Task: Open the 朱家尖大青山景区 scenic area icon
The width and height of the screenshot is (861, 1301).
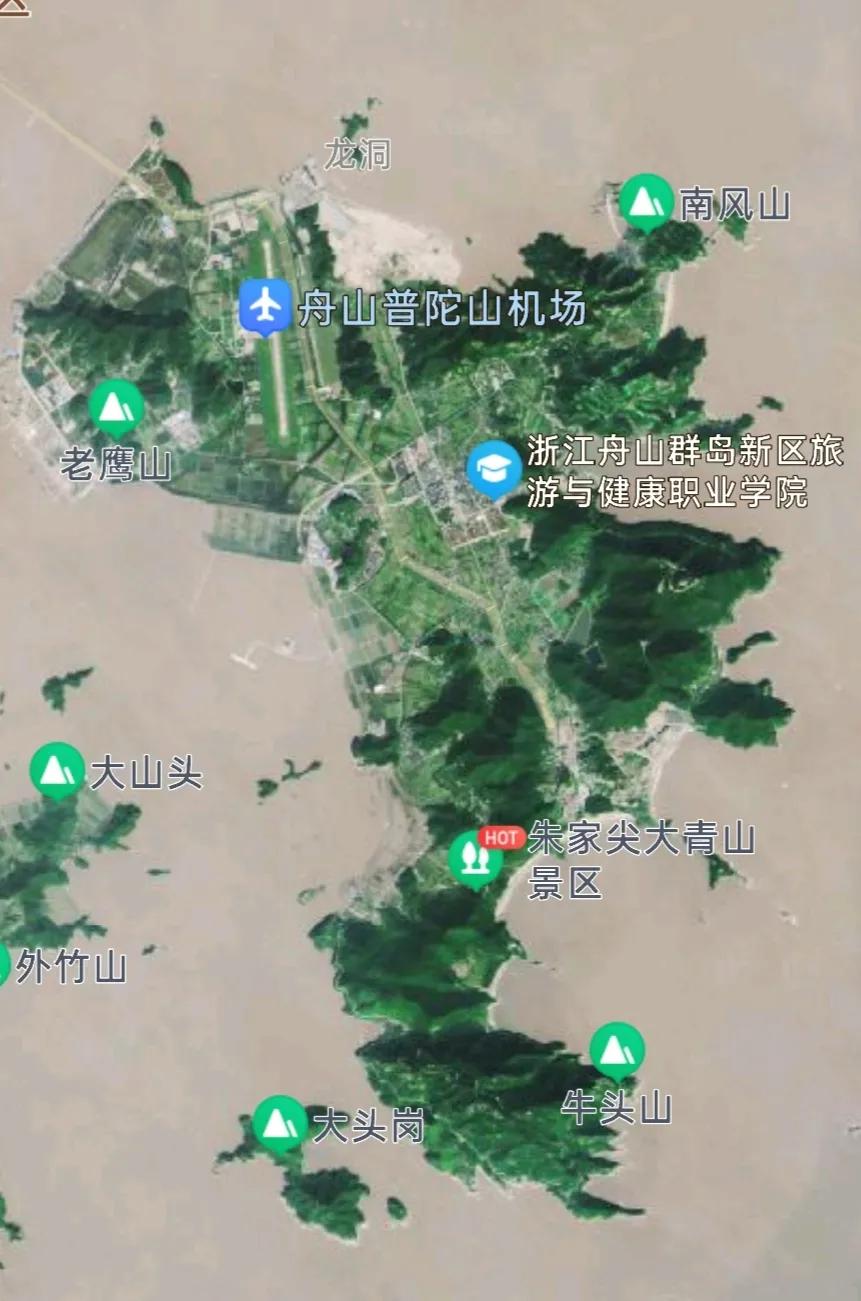Action: click(x=477, y=858)
